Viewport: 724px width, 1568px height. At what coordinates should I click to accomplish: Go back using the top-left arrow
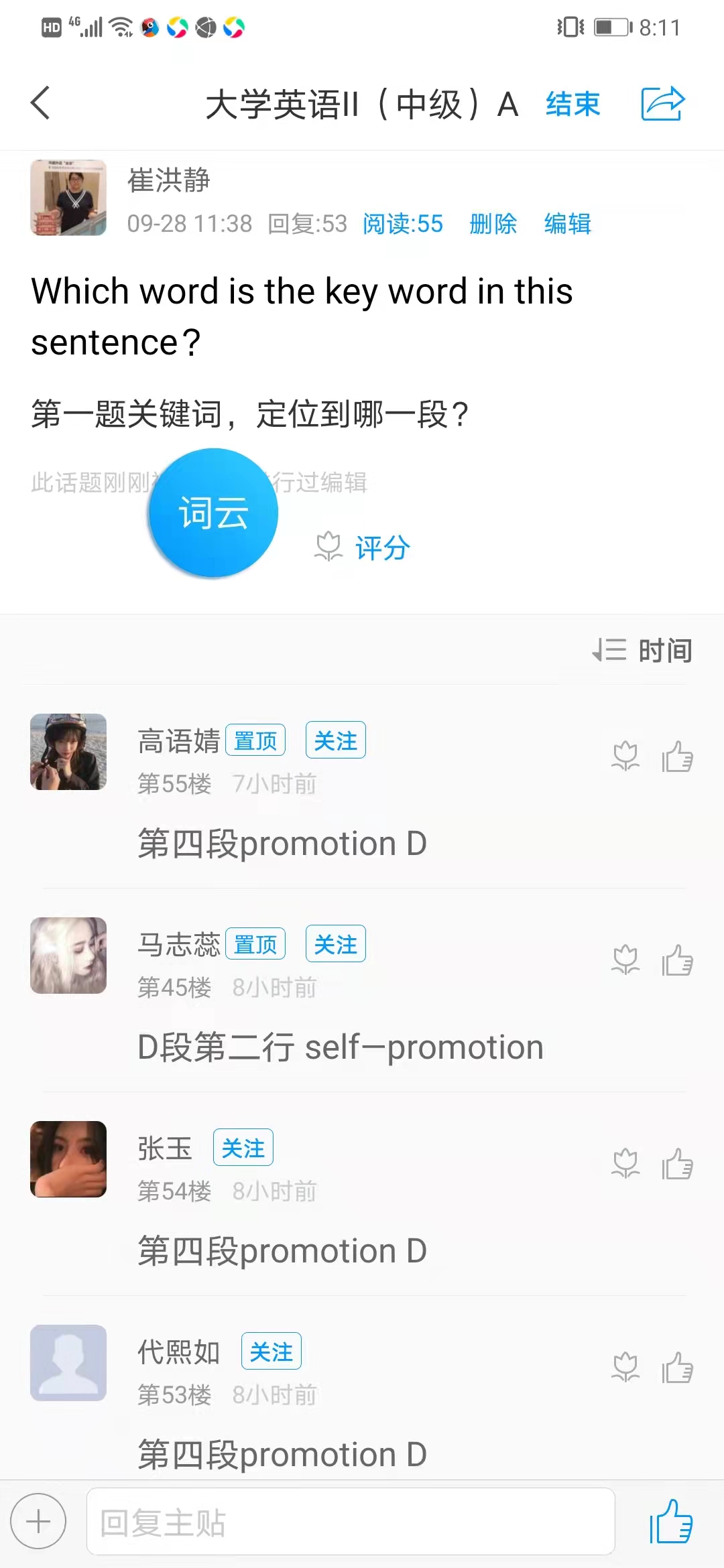pos(40,103)
